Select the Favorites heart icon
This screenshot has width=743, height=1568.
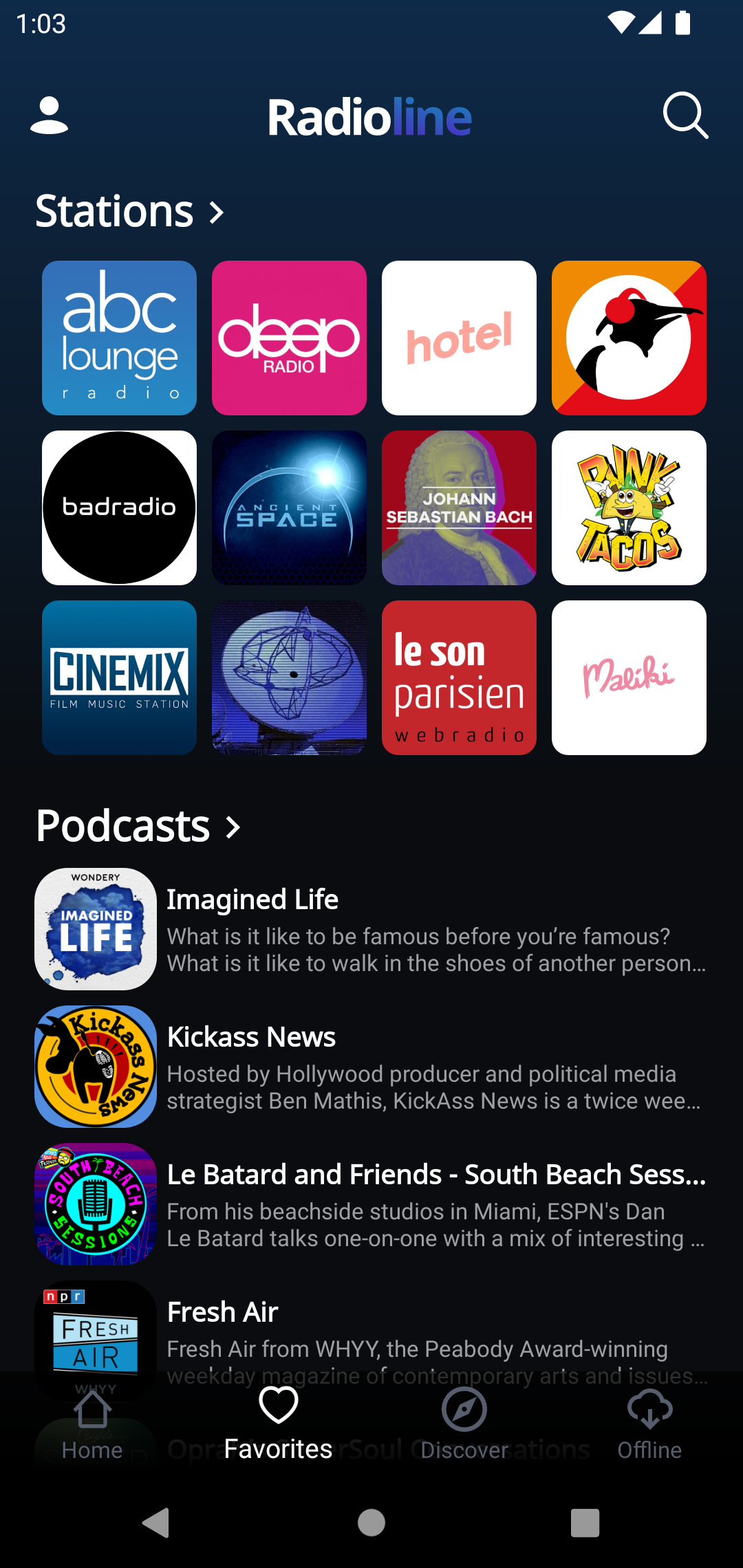pyautogui.click(x=277, y=1411)
